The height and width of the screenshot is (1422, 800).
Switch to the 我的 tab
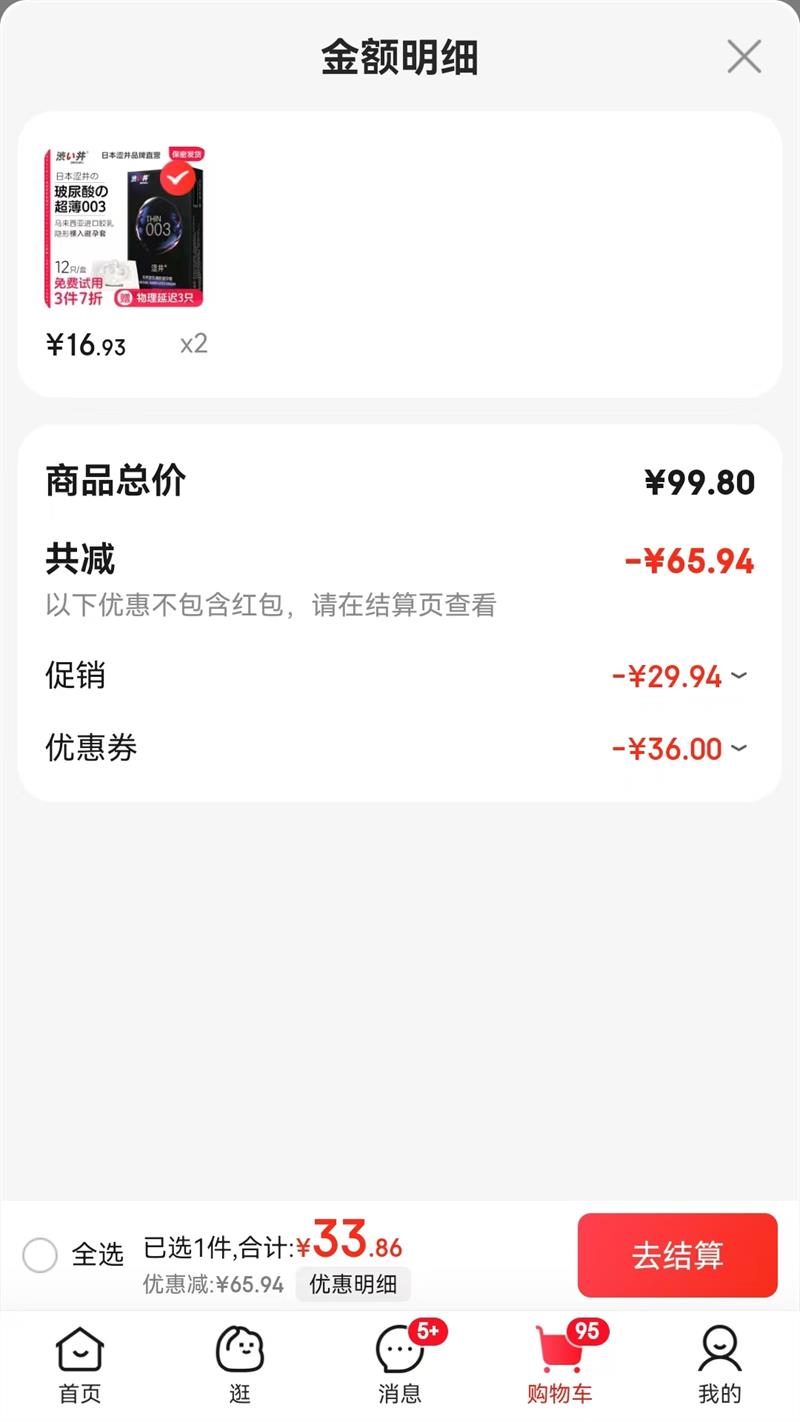(x=719, y=1364)
